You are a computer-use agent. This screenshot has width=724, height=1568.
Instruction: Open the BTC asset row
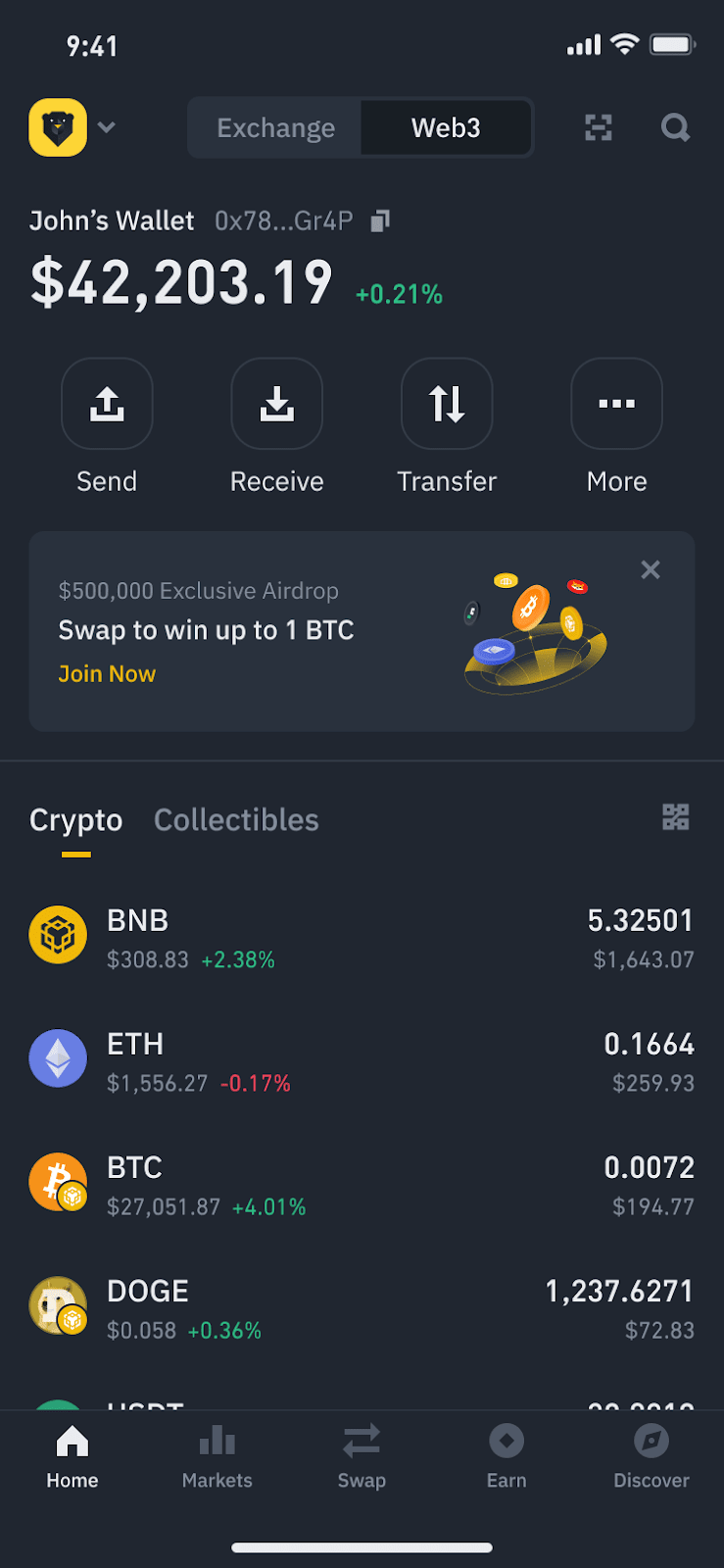click(362, 1185)
